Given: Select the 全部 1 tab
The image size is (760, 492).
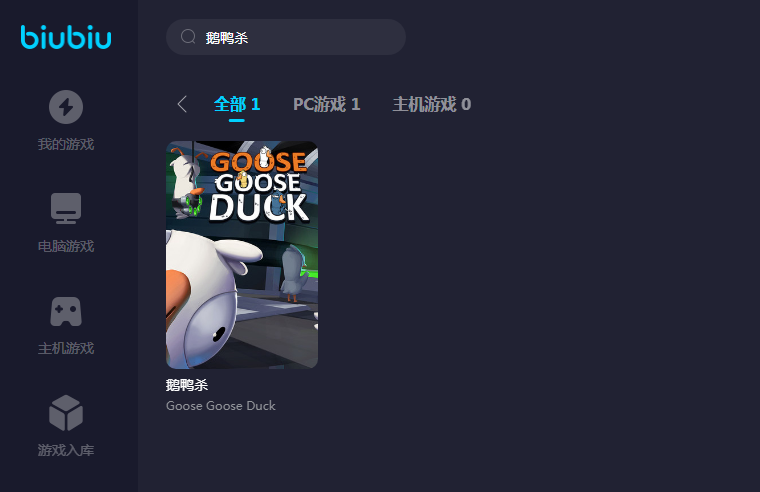Looking at the screenshot, I should click(237, 104).
